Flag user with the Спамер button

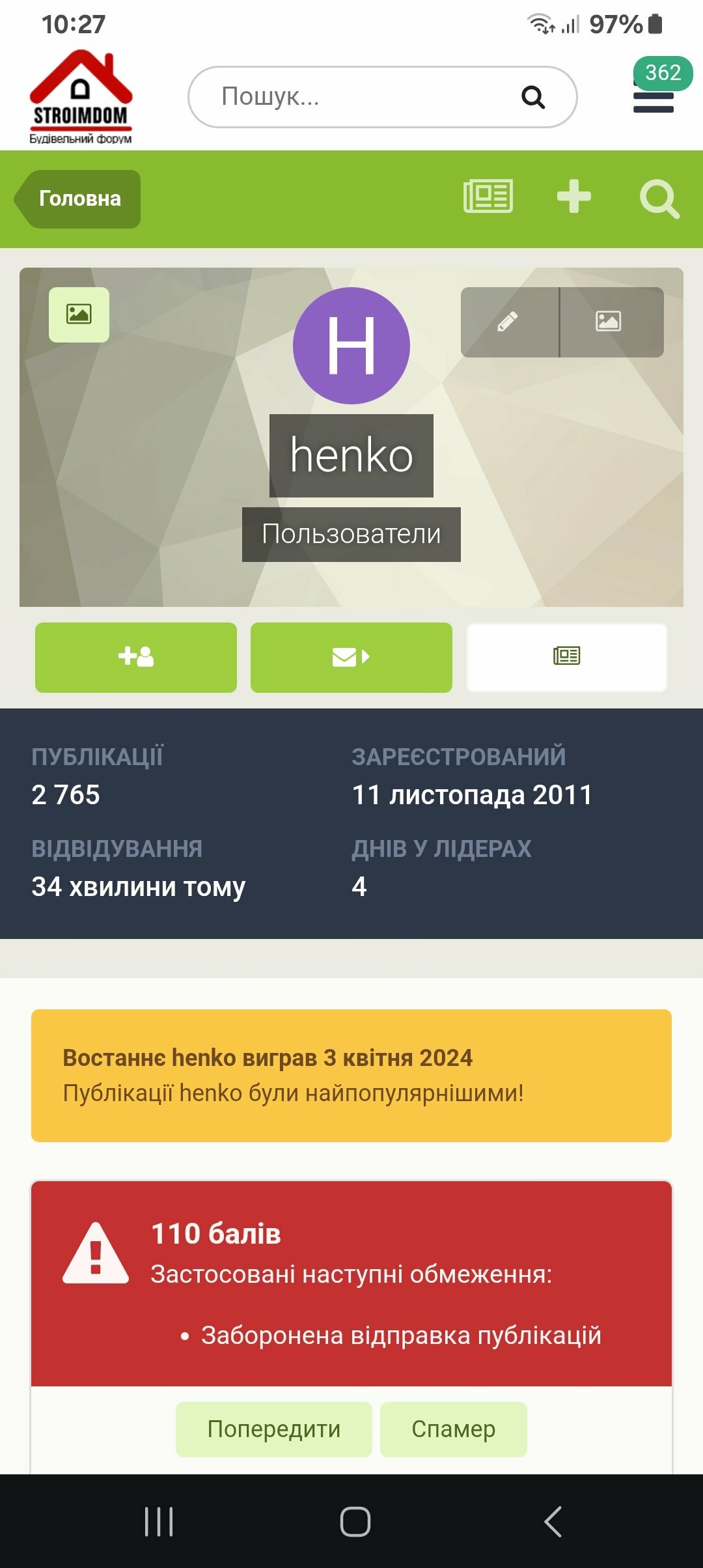(x=454, y=1429)
